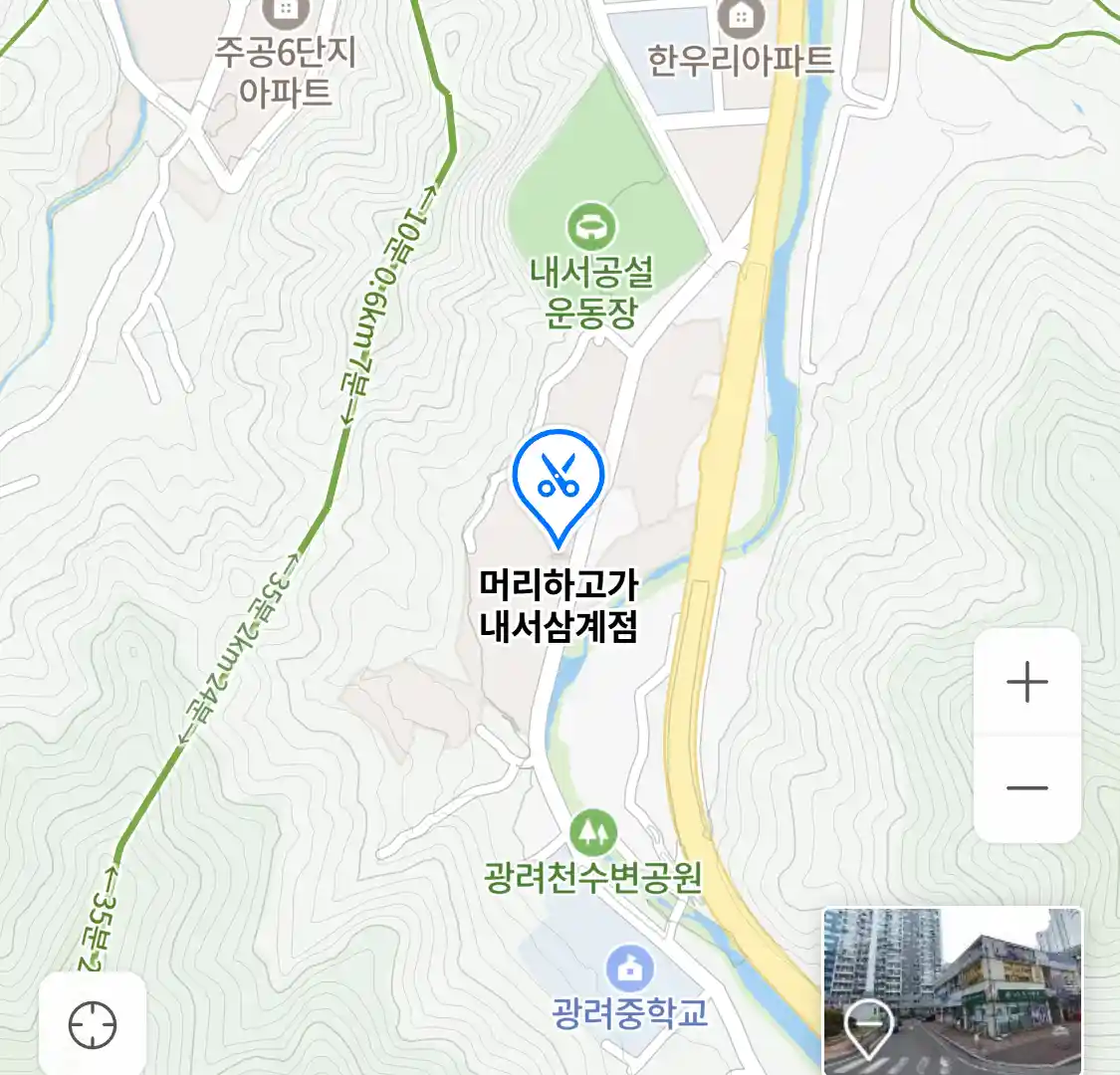Select the 한우리아파트 apartment marker
The height and width of the screenshot is (1075, 1120).
coord(741,17)
